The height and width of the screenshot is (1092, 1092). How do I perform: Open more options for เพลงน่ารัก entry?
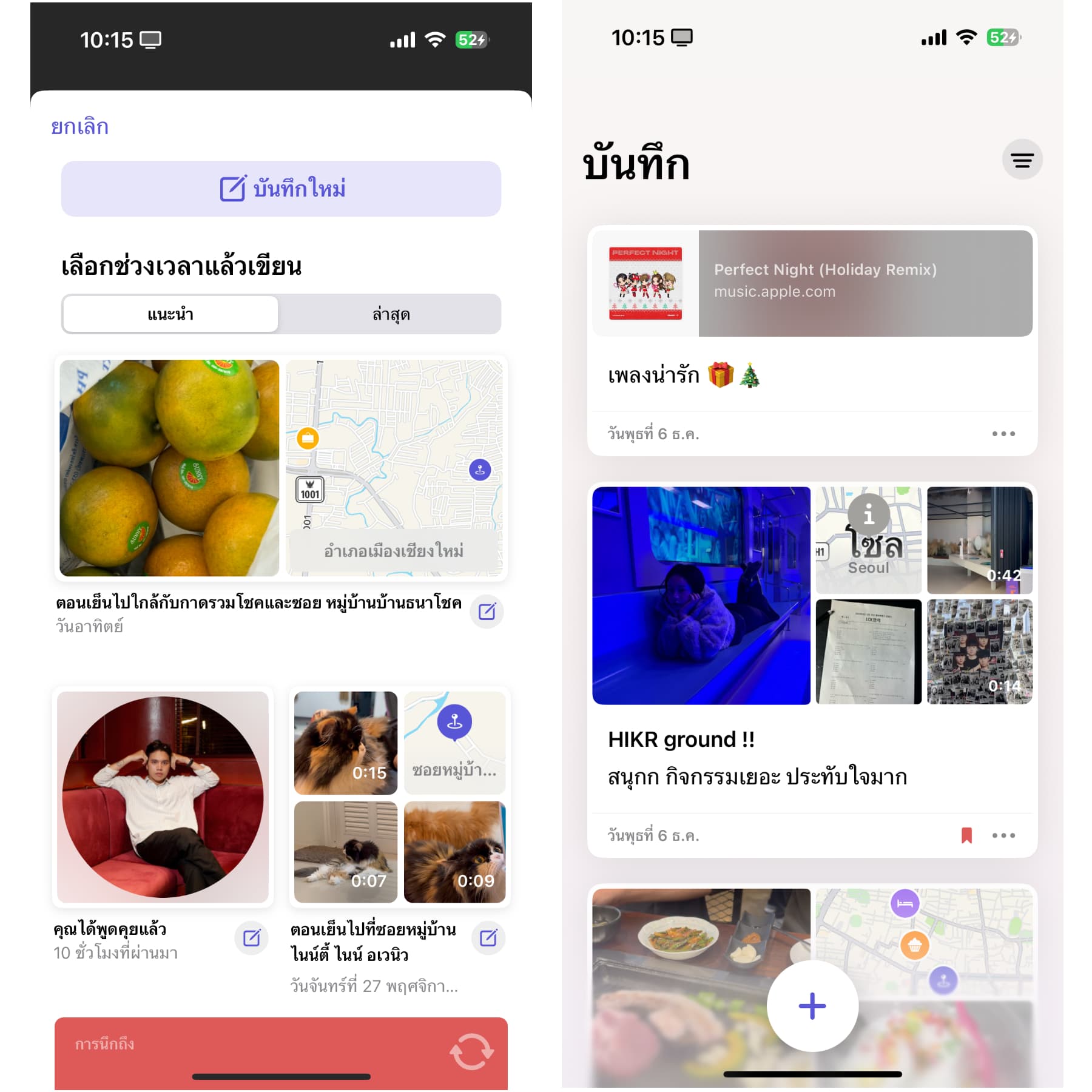[x=1003, y=434]
